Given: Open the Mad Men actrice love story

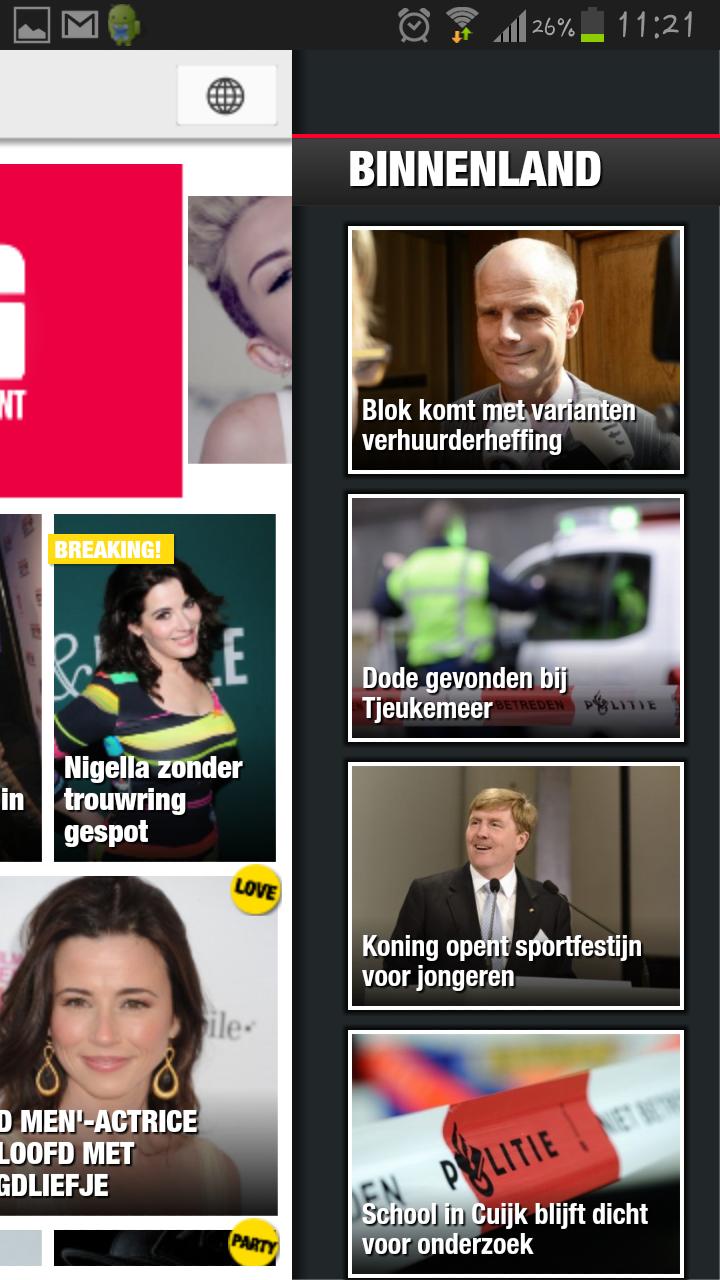Looking at the screenshot, I should [x=138, y=1045].
